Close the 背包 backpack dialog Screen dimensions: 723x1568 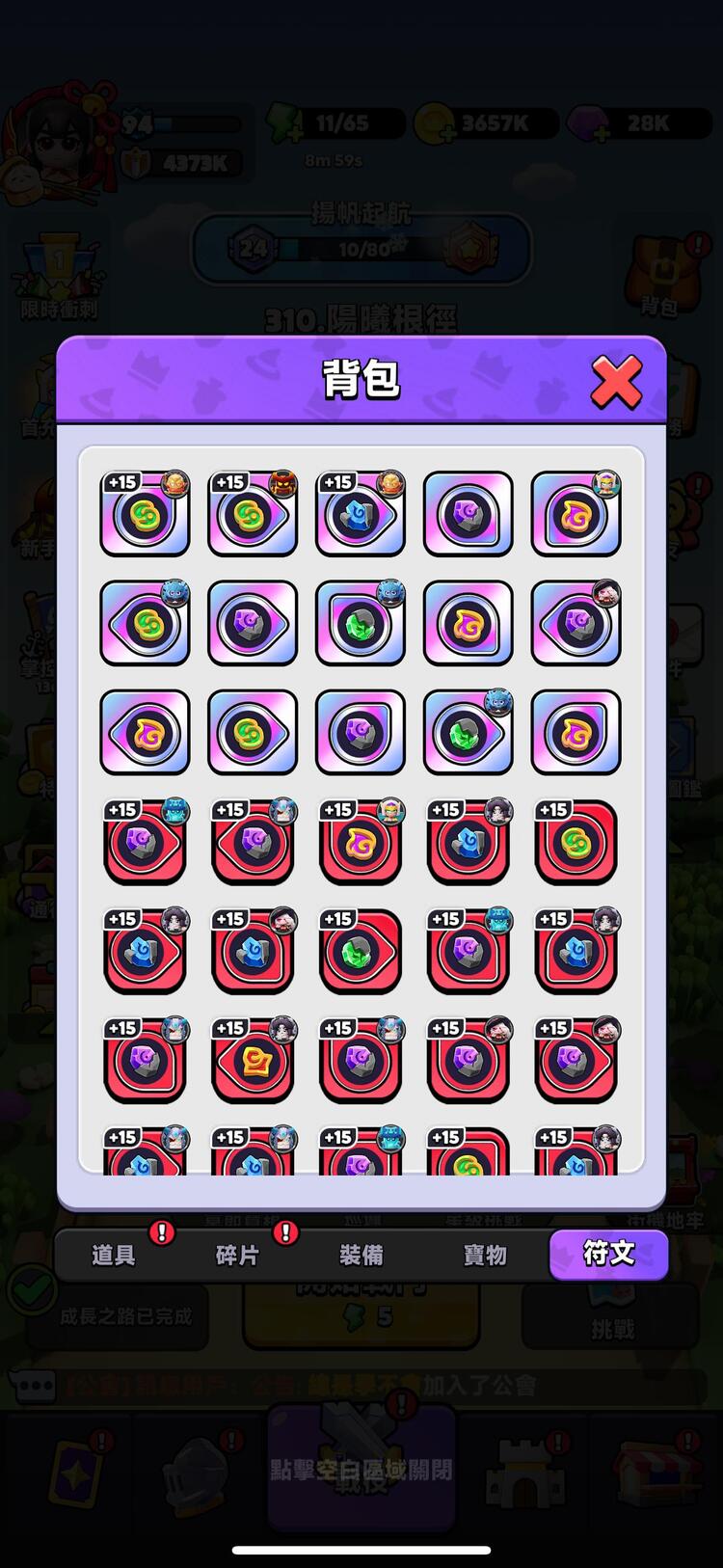(x=616, y=381)
